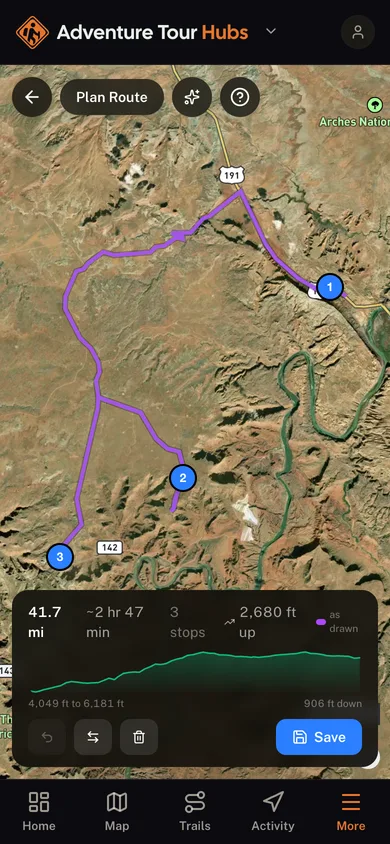390x844 pixels.
Task: Switch to the Home tab
Action: point(39,812)
